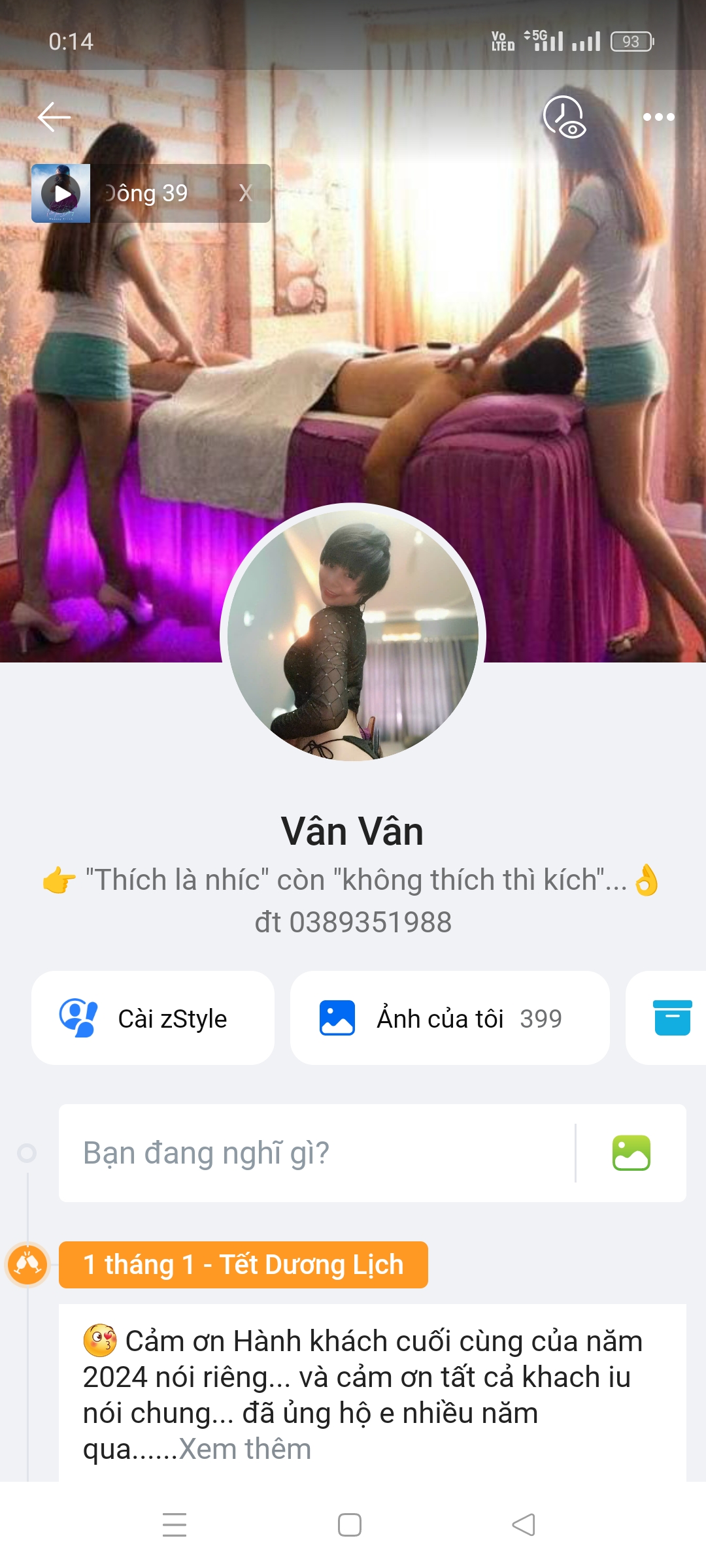Tap the champagne glasses event icon

click(27, 1262)
